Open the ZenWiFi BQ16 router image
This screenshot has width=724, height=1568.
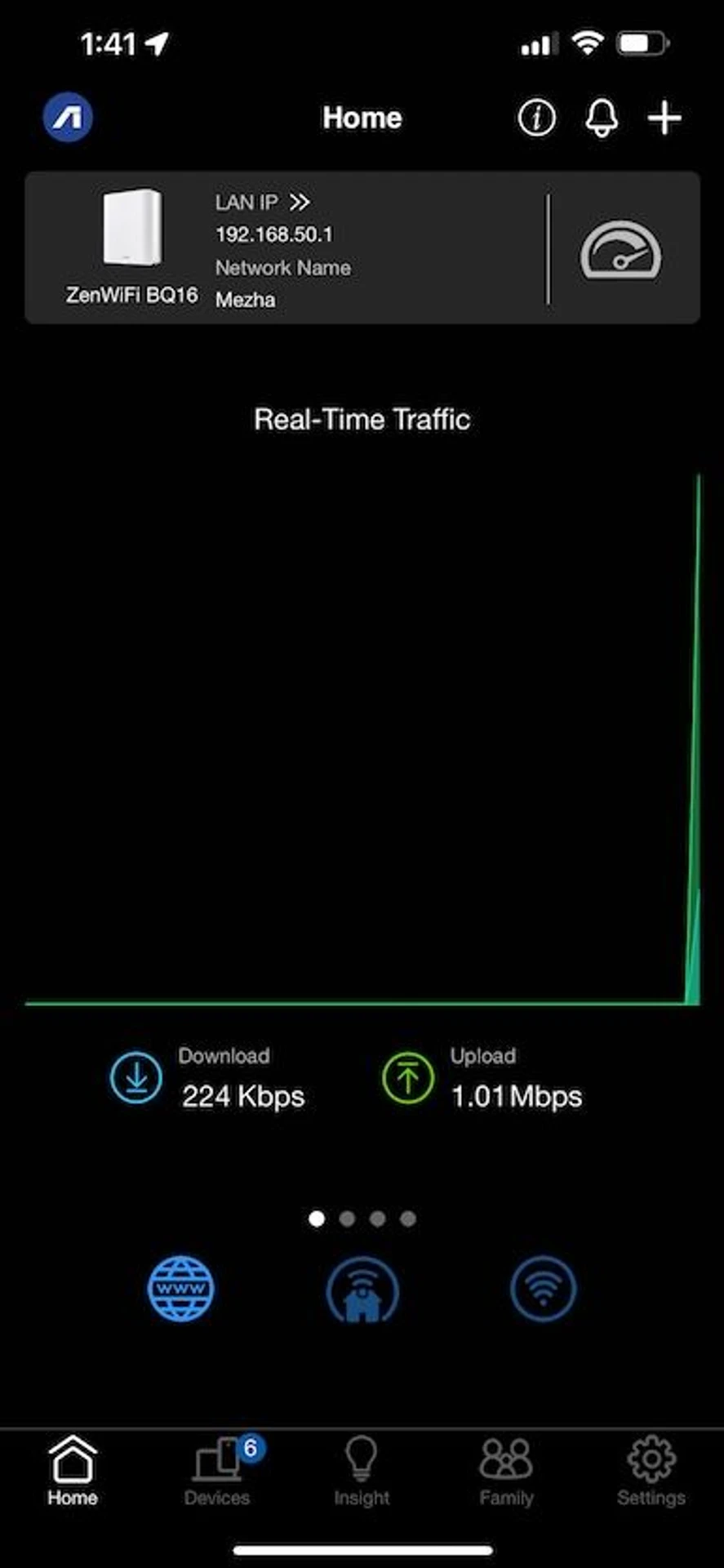[132, 228]
